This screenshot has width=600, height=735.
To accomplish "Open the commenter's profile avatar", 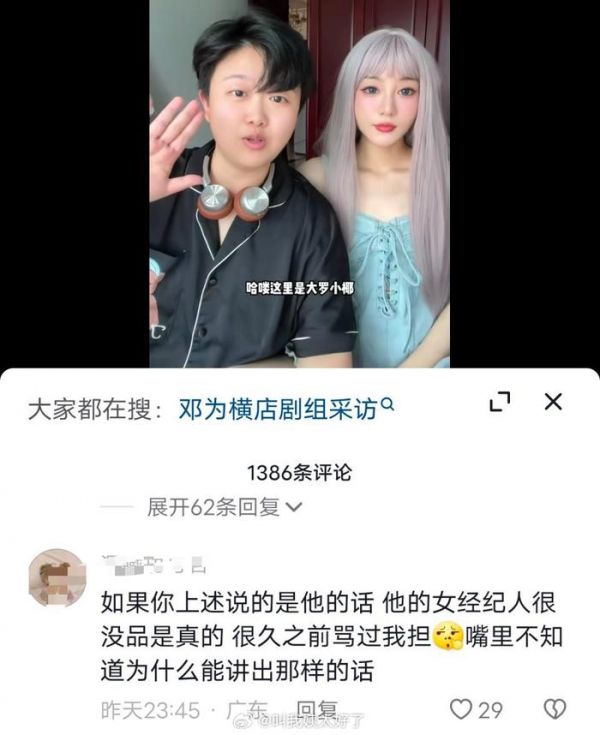I will pyautogui.click(x=56, y=578).
